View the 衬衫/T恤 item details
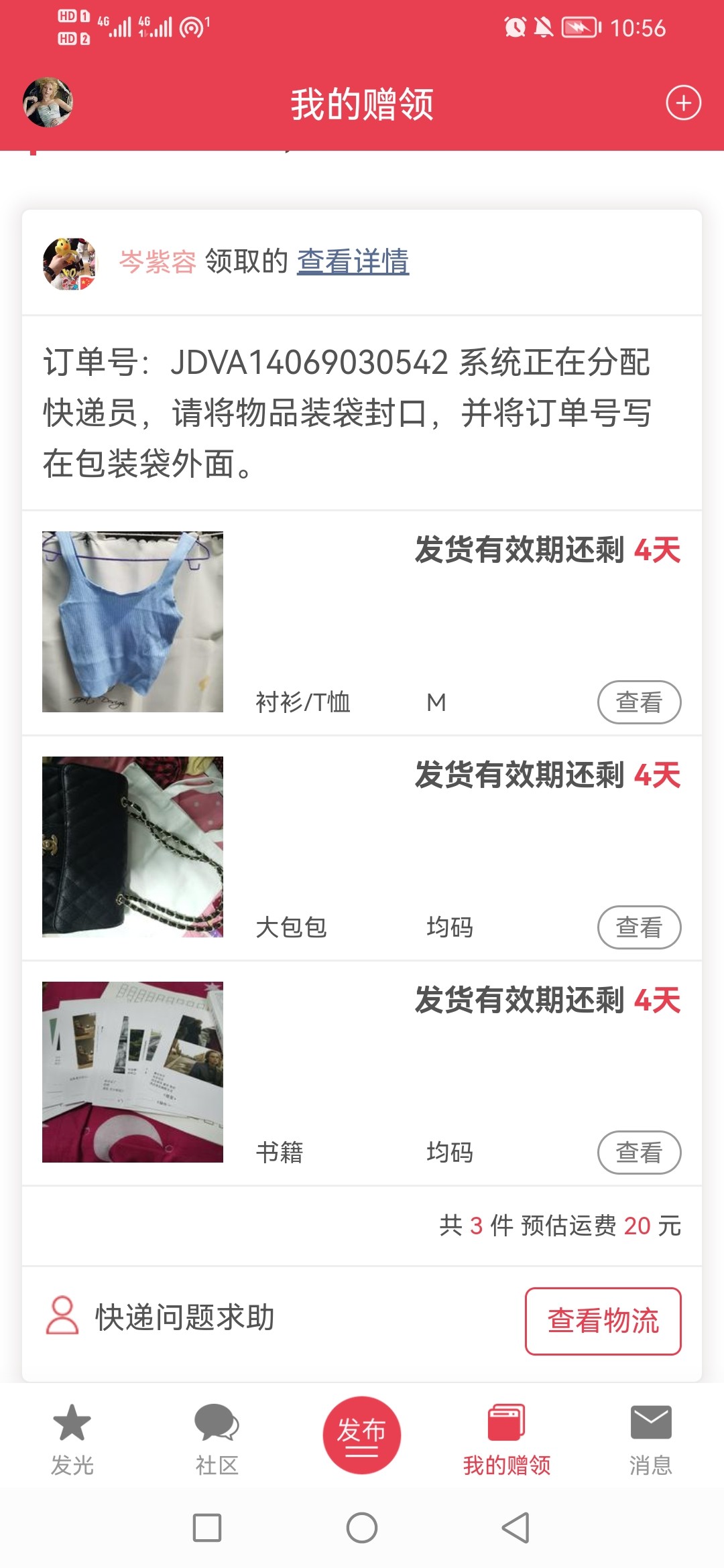This screenshot has width=724, height=1568. 638,702
